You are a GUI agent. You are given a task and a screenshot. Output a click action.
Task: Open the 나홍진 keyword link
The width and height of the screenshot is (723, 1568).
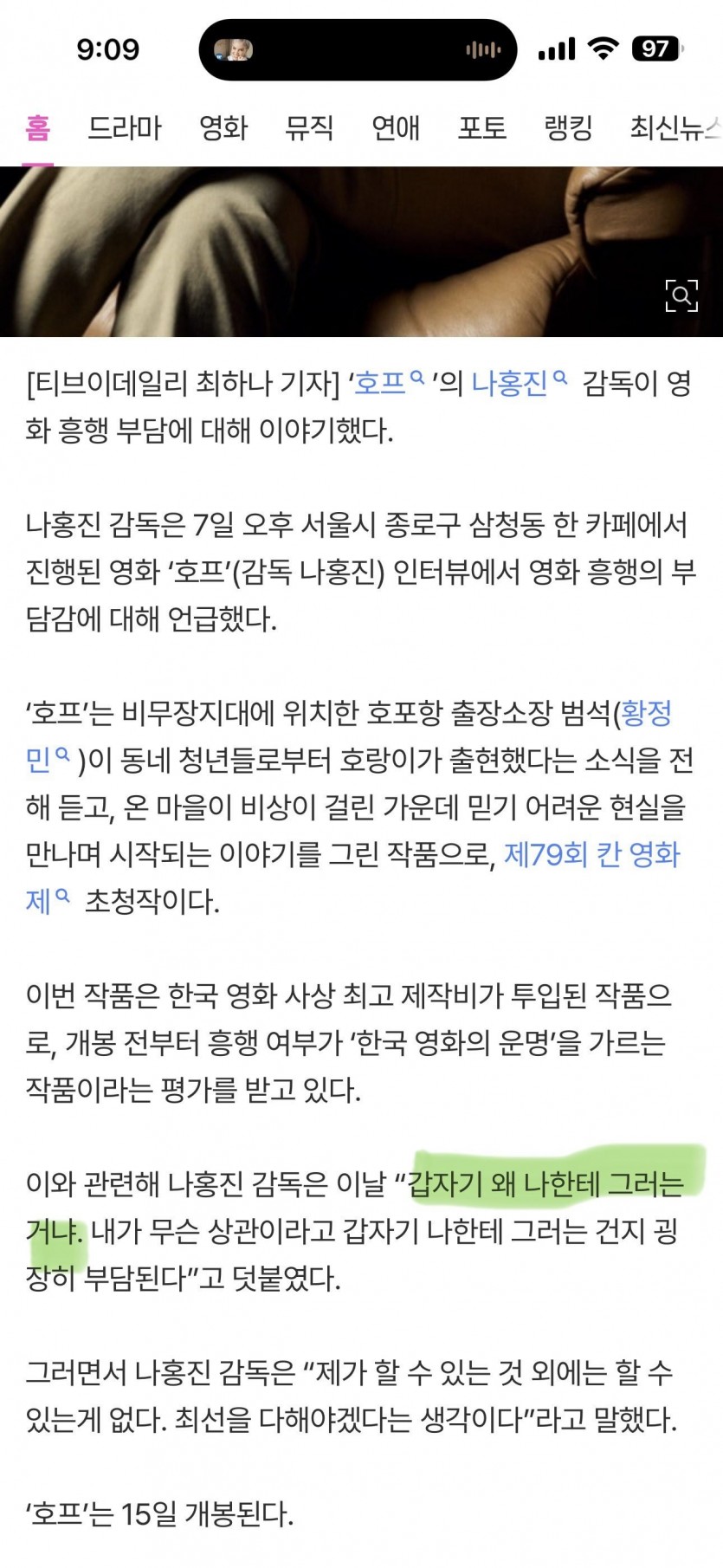click(x=519, y=382)
